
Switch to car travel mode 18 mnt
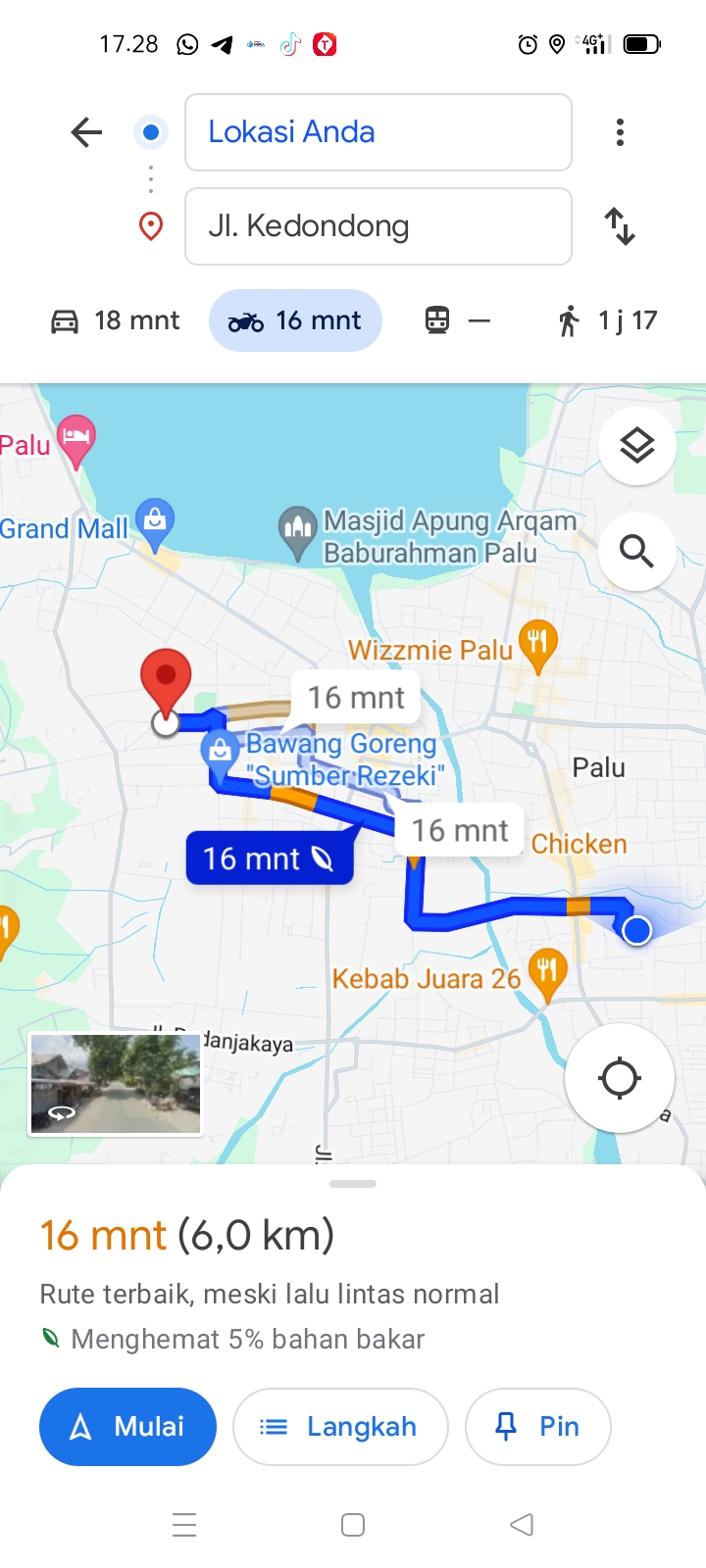(115, 320)
